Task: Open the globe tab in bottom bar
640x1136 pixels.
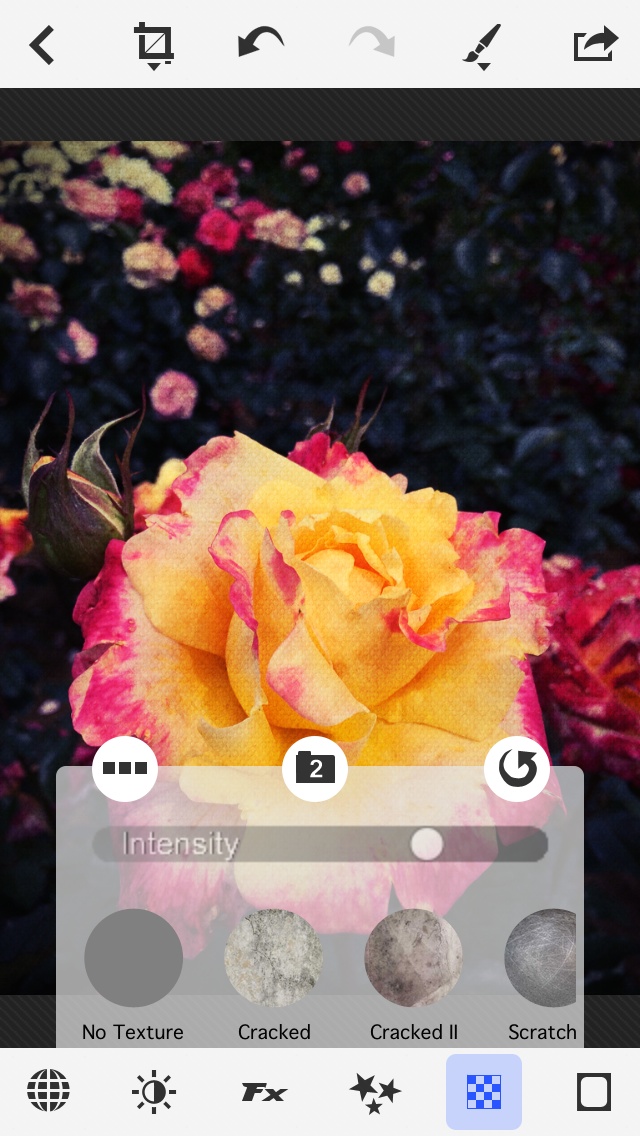Action: pos(48,1092)
